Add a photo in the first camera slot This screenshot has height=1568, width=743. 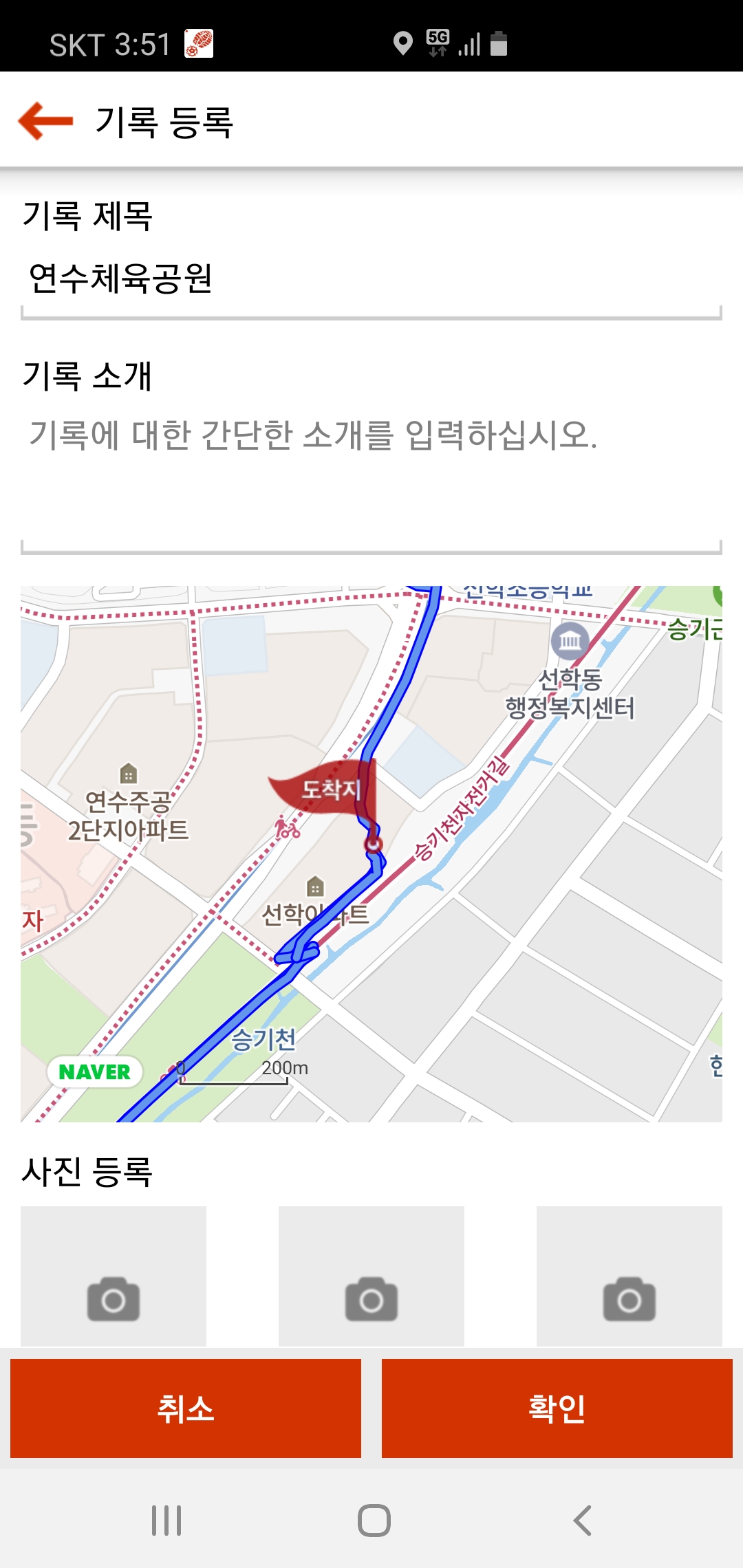pyautogui.click(x=114, y=1276)
